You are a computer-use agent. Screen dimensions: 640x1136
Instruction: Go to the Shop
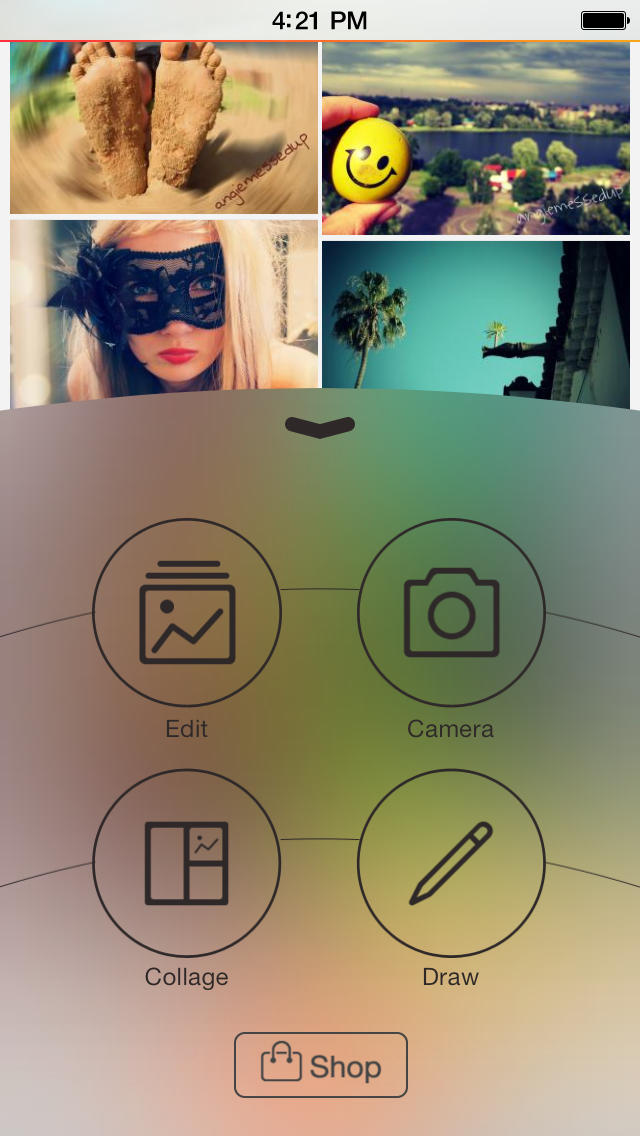click(x=321, y=1065)
